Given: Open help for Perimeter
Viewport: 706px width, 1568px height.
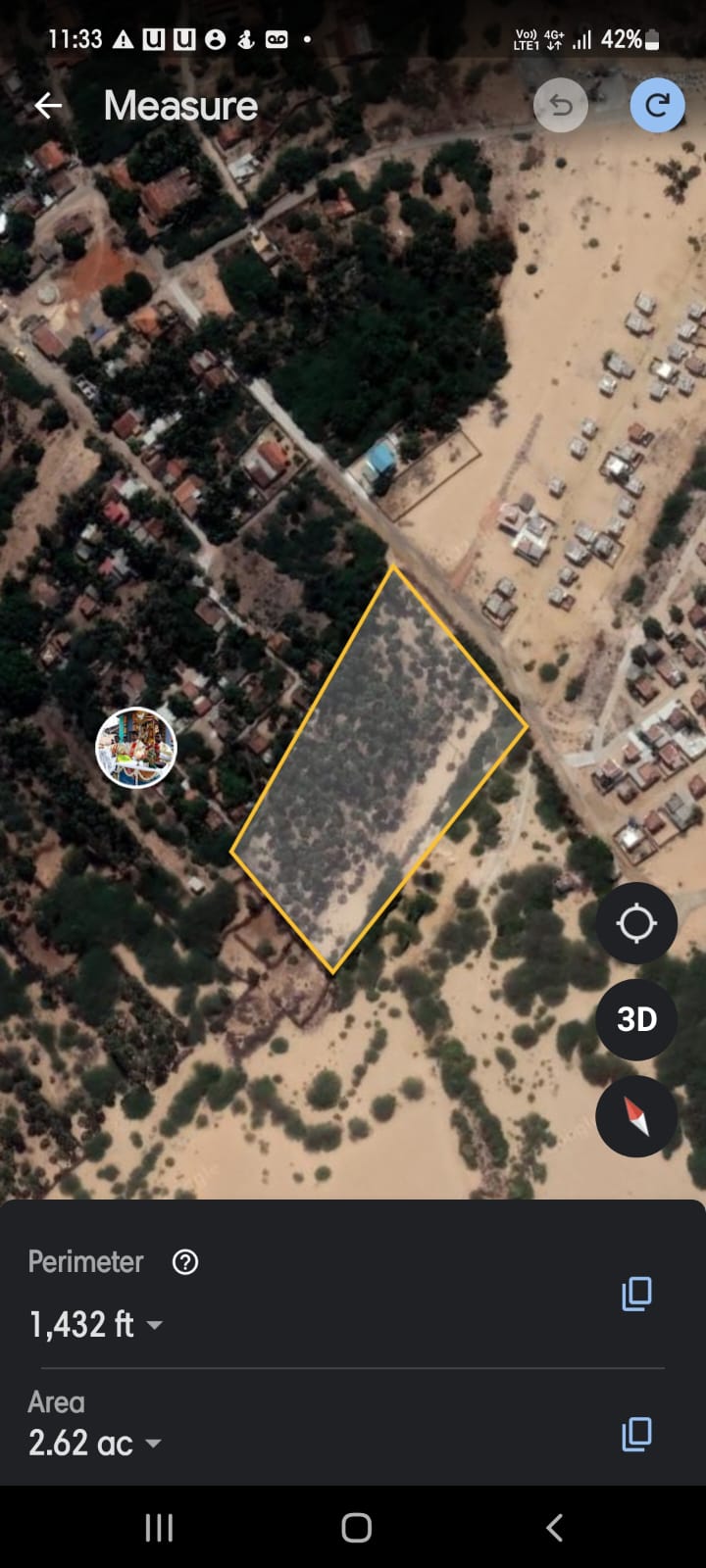Looking at the screenshot, I should [185, 1262].
